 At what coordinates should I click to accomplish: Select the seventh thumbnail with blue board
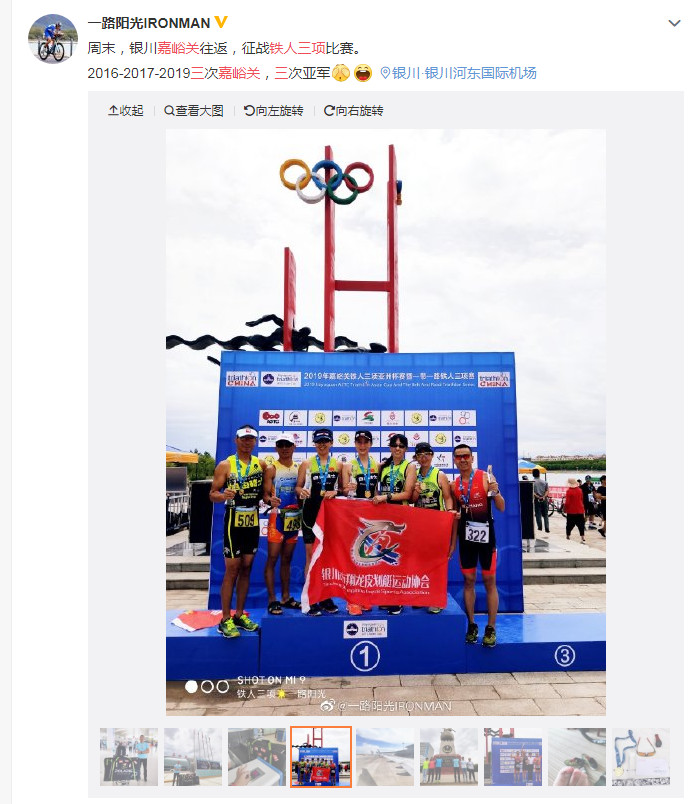(x=513, y=757)
